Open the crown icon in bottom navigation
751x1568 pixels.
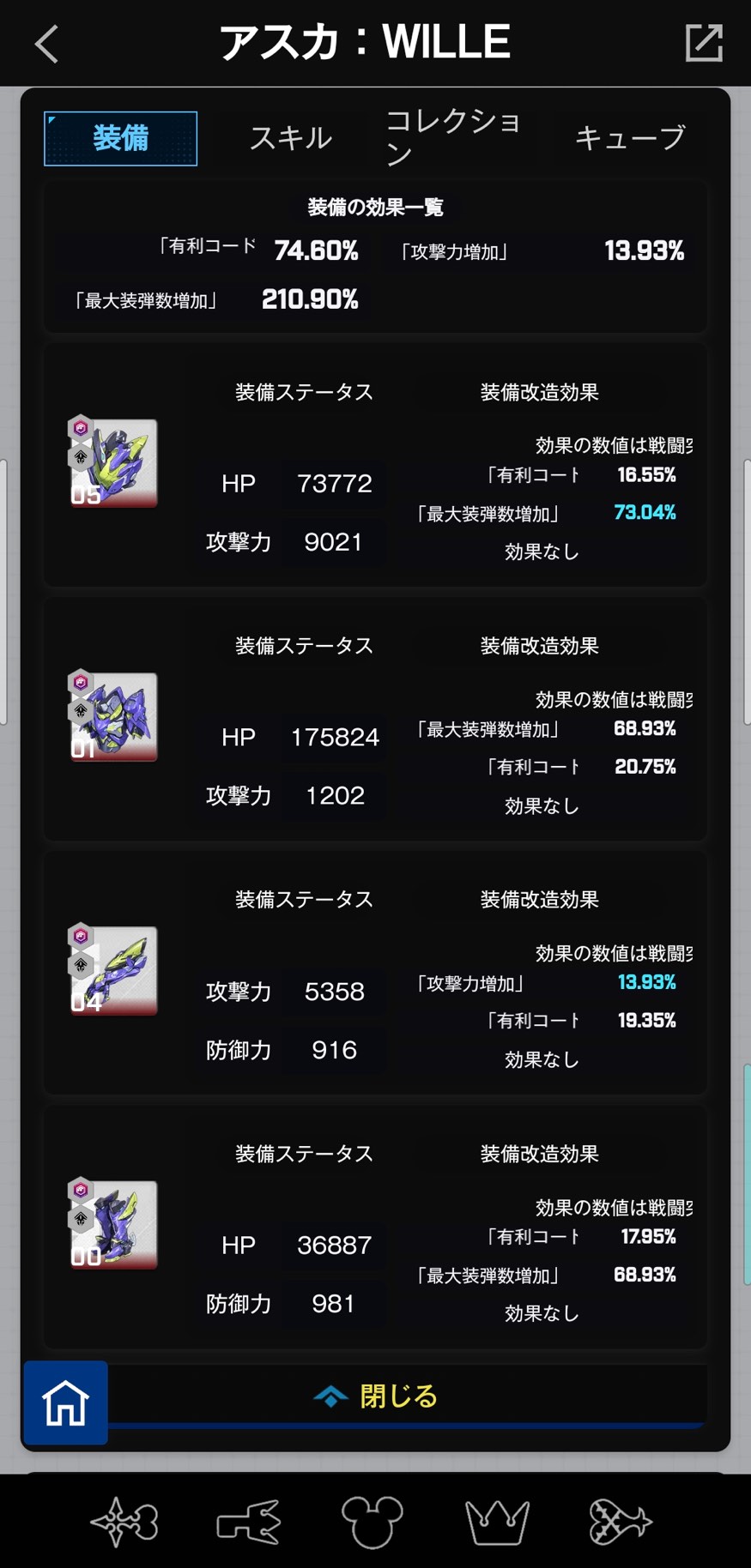pyautogui.click(x=497, y=1522)
